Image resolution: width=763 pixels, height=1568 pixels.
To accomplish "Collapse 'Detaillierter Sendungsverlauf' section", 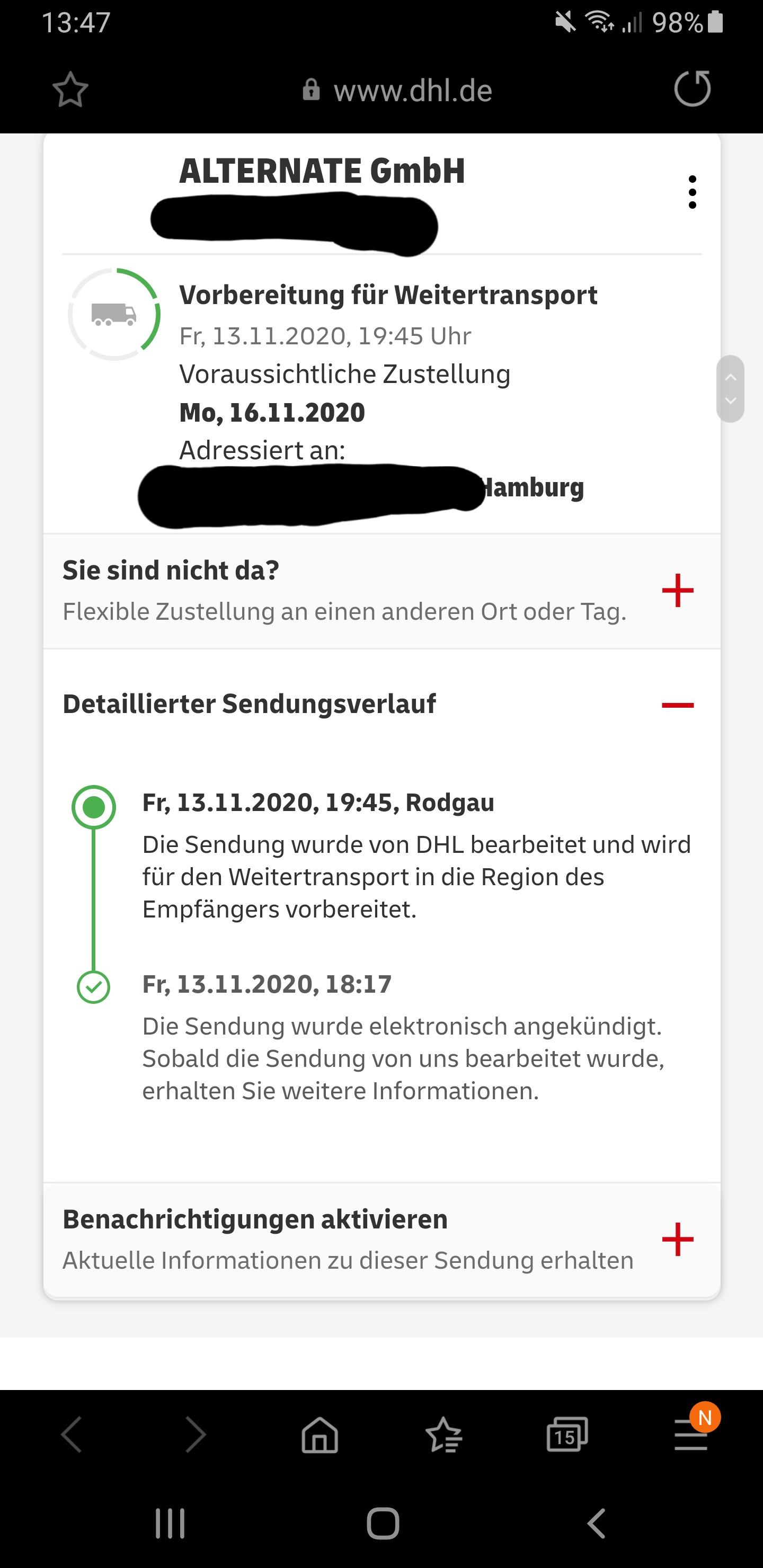I will click(677, 705).
